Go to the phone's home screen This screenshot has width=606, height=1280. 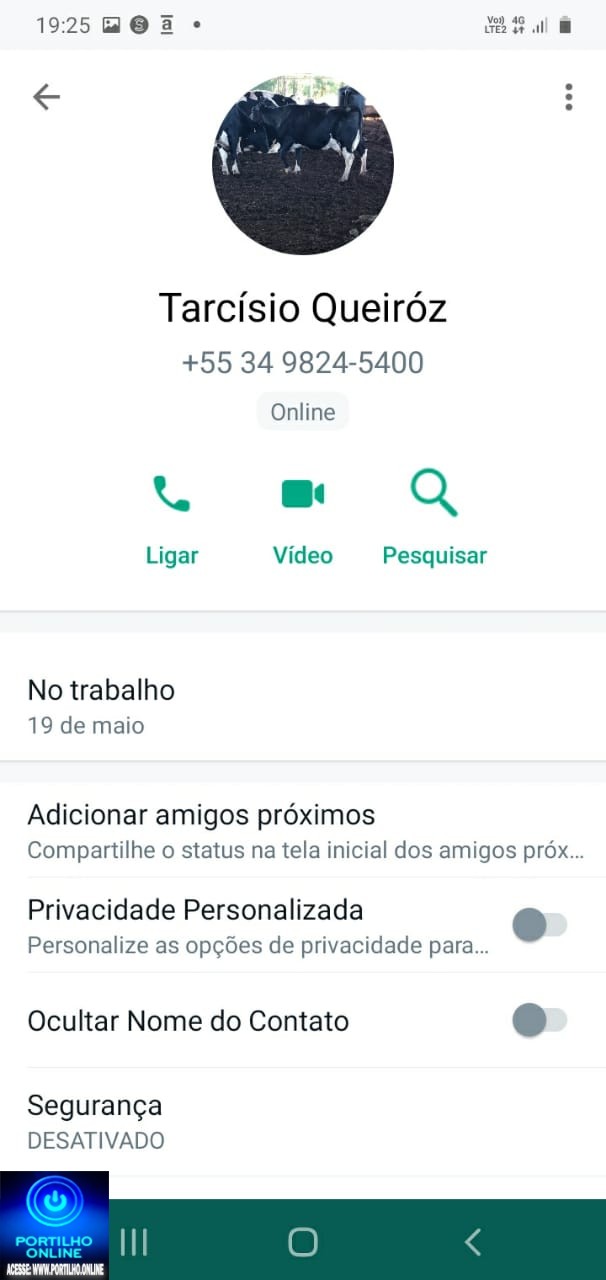coord(303,1242)
